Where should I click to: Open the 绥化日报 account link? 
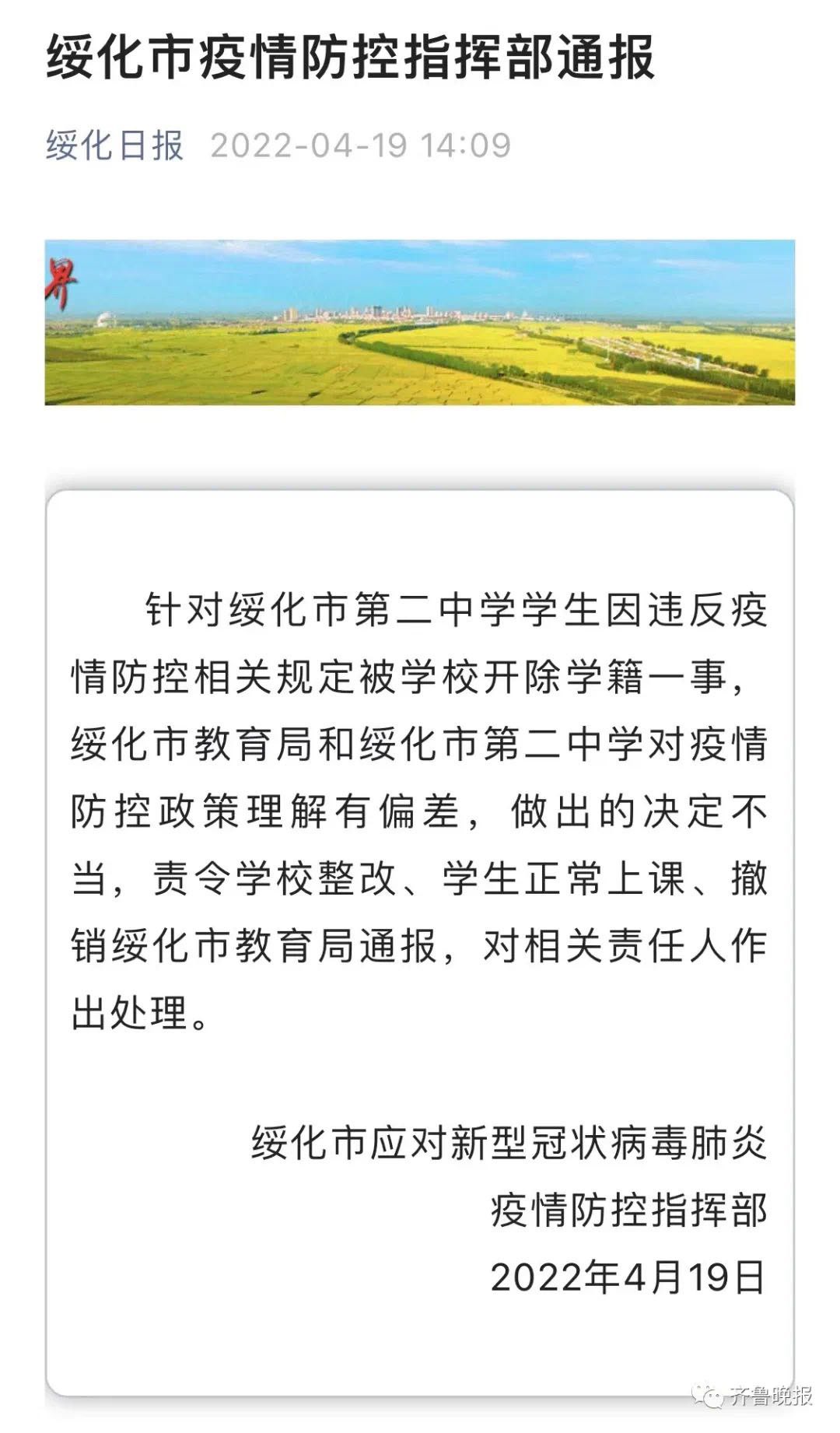(x=114, y=145)
